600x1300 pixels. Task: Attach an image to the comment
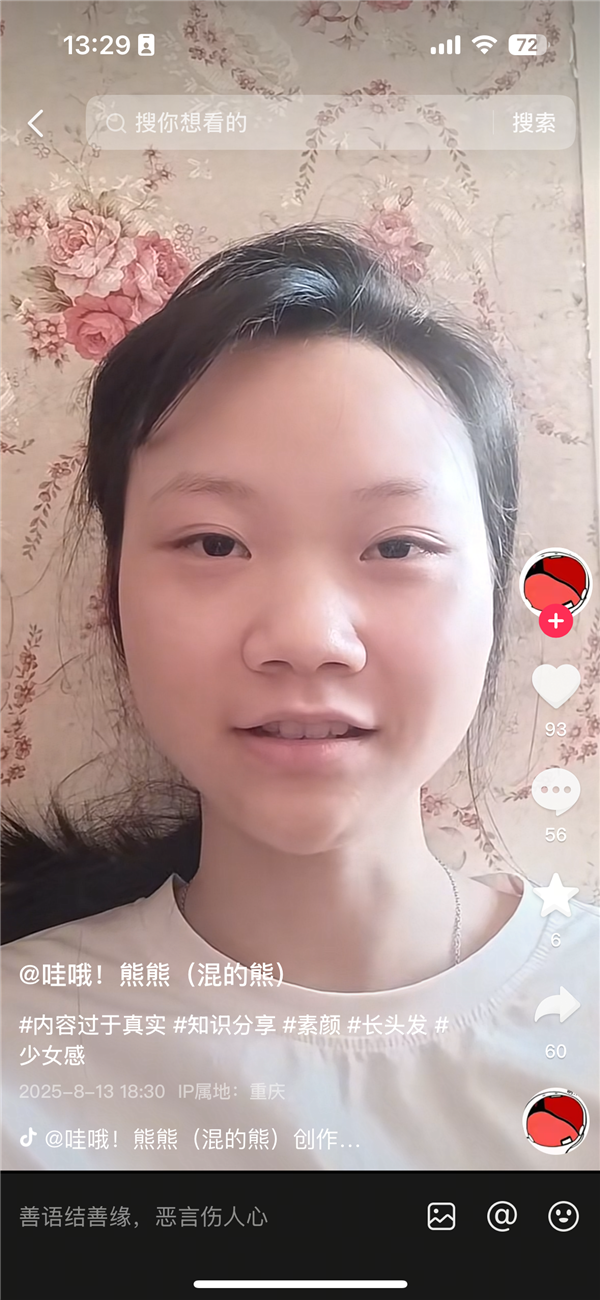pyautogui.click(x=441, y=1216)
